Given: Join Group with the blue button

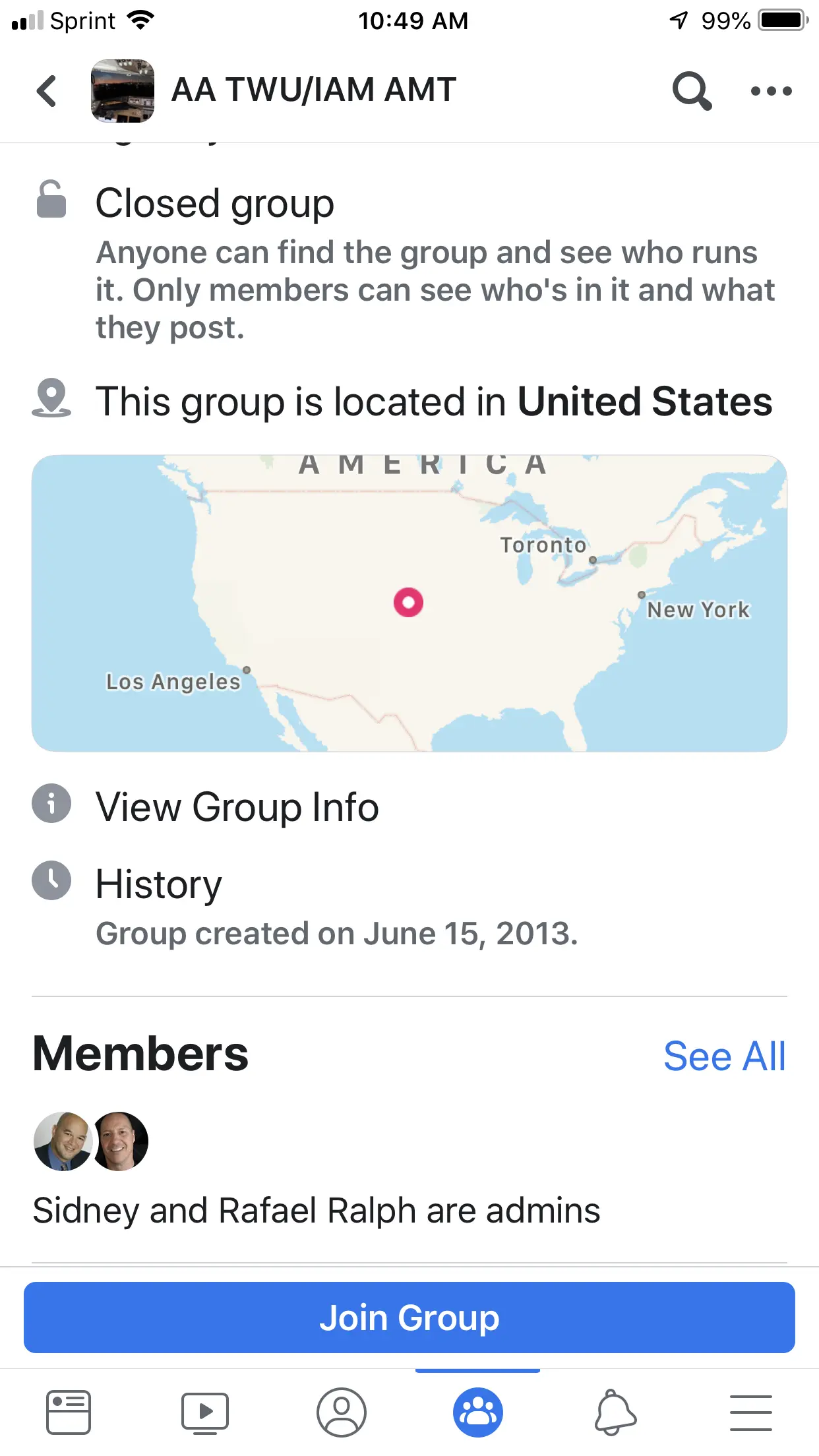Looking at the screenshot, I should (409, 1318).
